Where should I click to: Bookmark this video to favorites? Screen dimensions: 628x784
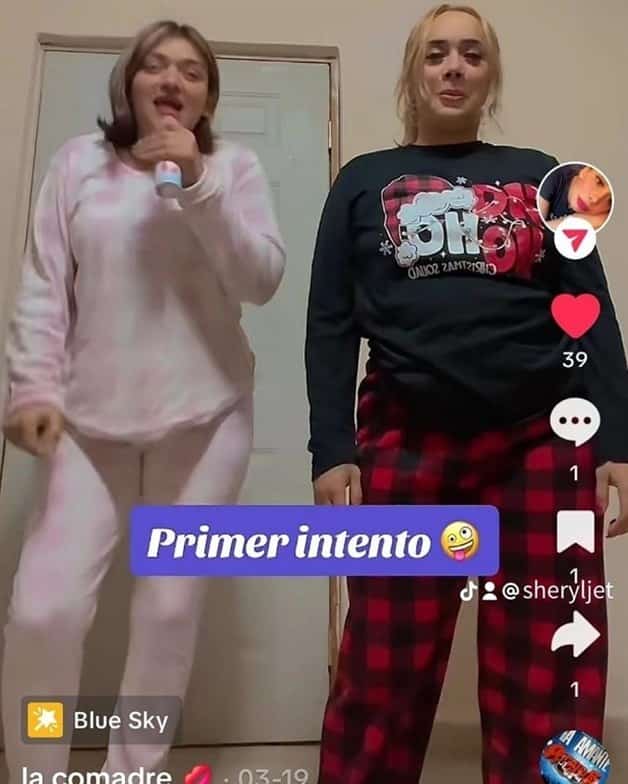pos(575,531)
